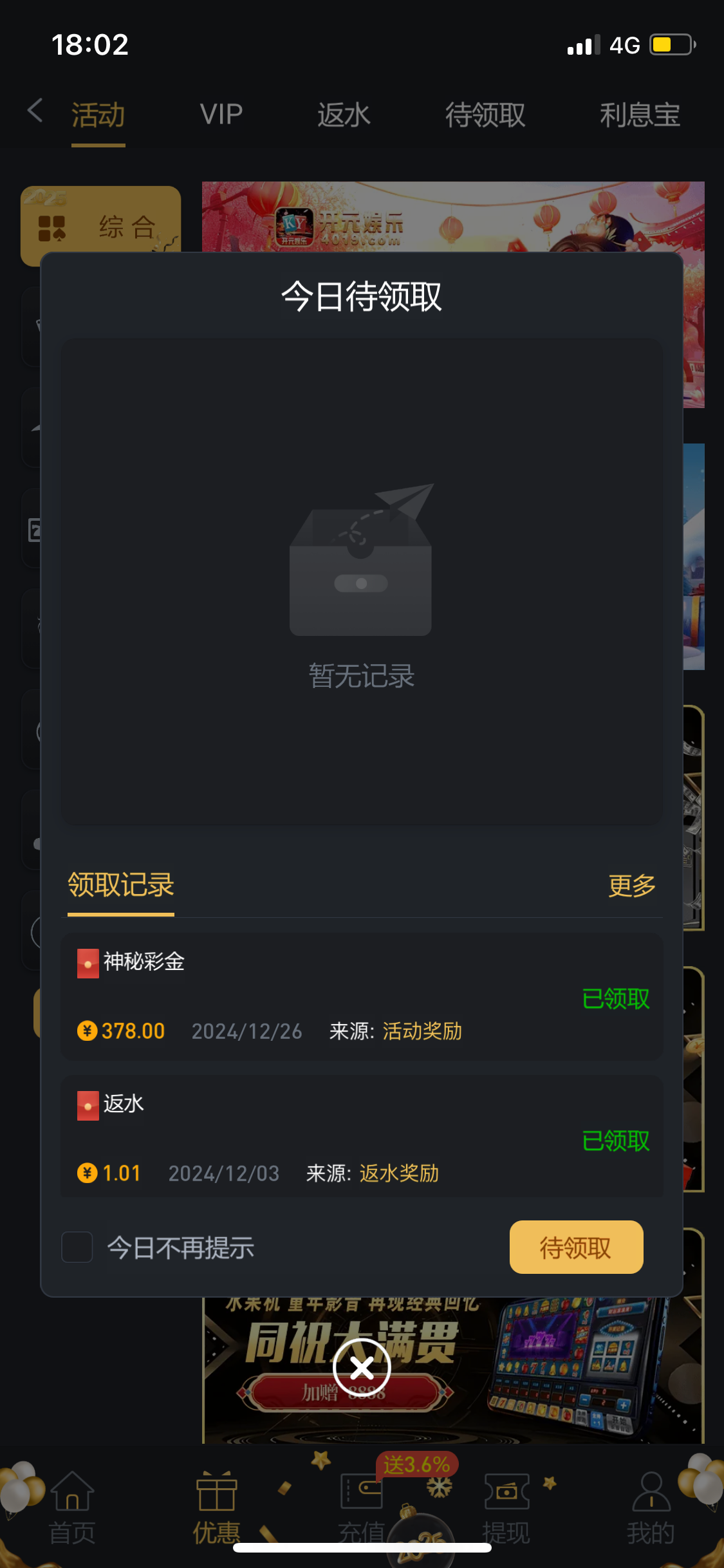Select the 活动 top tab
Screen dimensions: 724x1568
[x=98, y=115]
